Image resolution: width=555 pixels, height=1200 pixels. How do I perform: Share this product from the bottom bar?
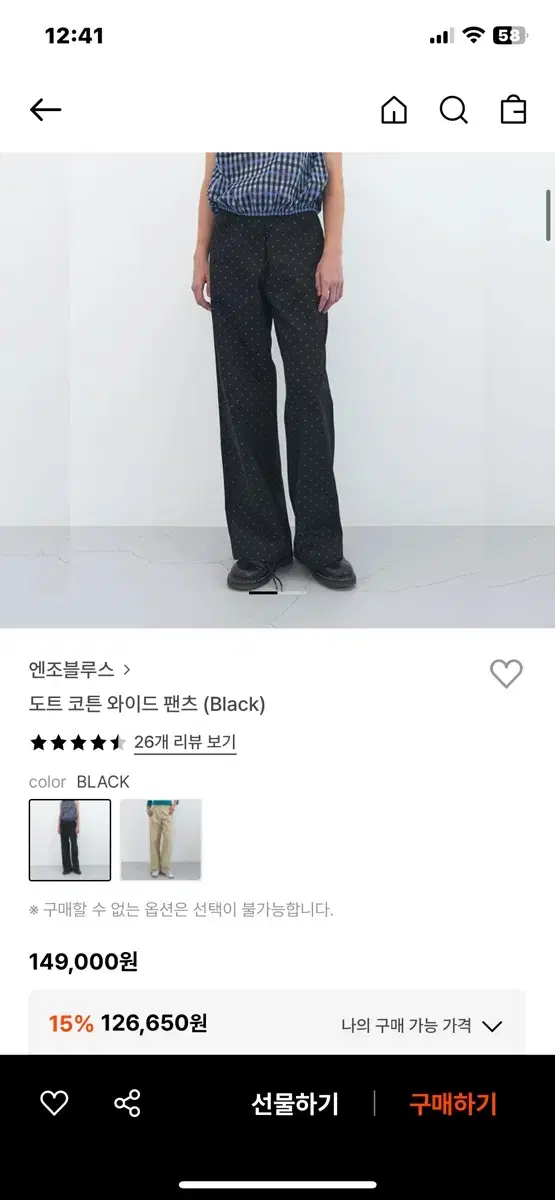(127, 1104)
